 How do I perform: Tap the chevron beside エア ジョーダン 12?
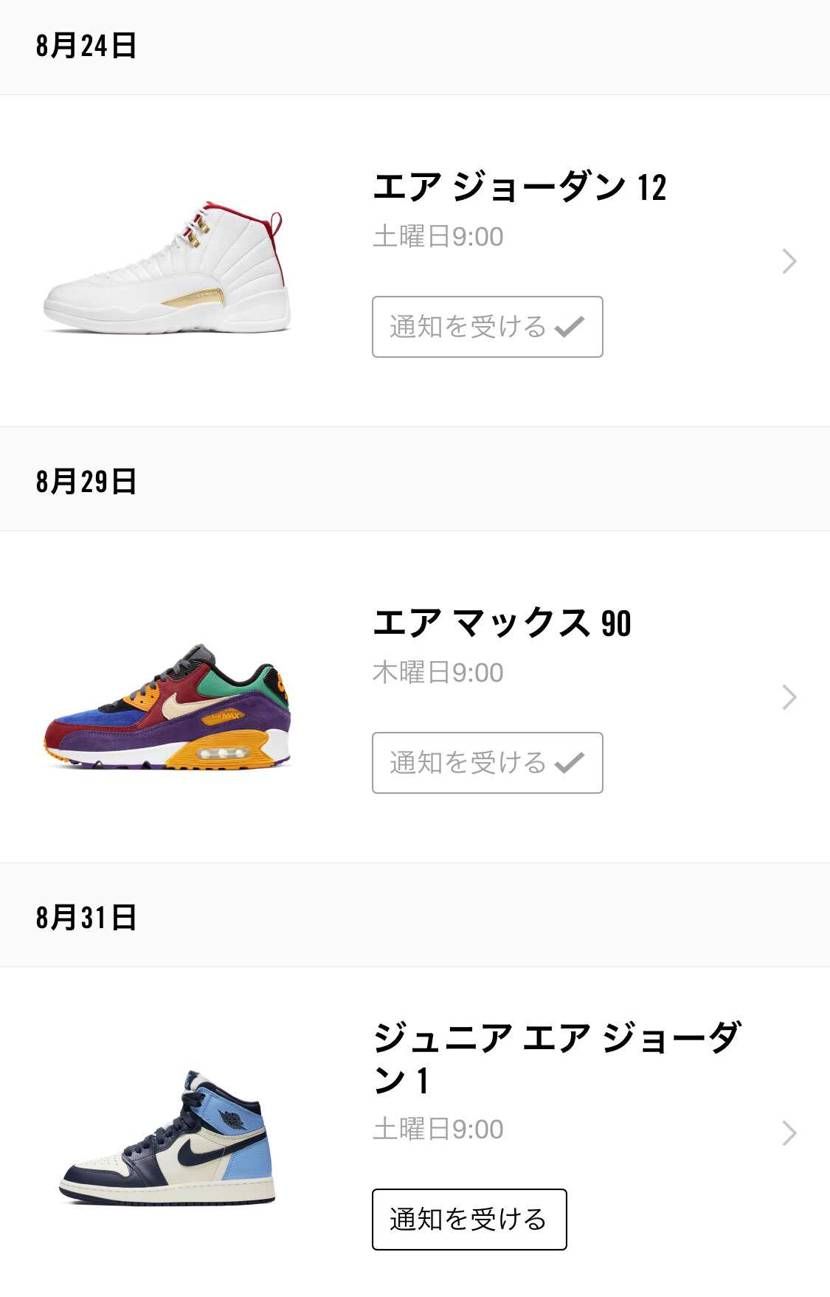(789, 262)
